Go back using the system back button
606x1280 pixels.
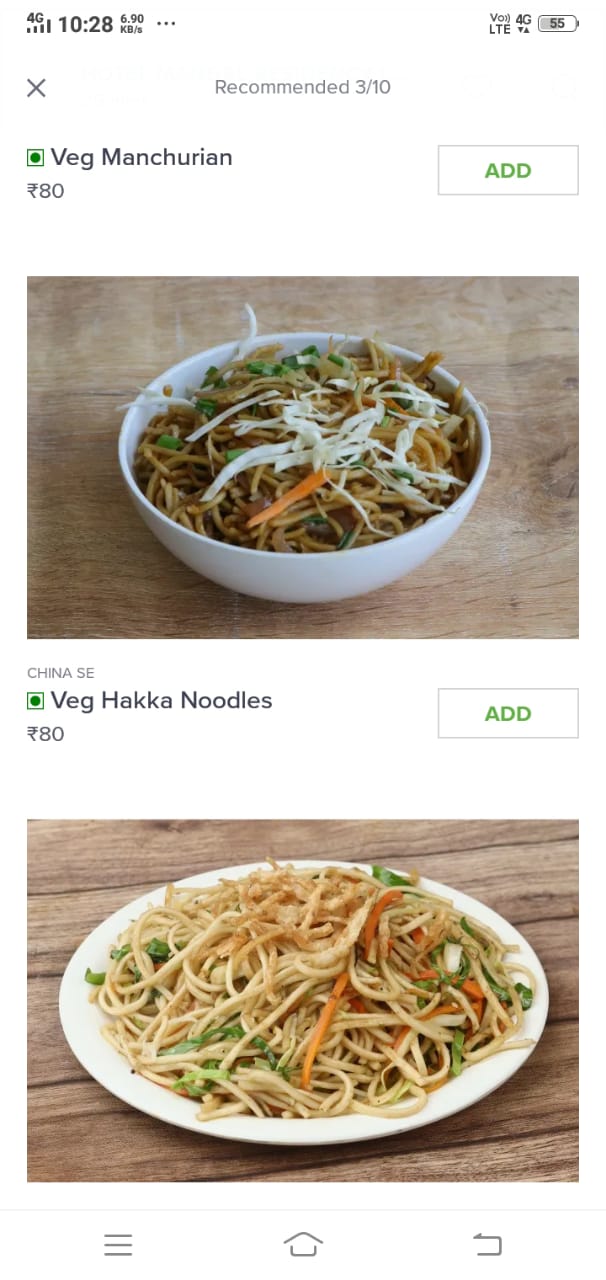pos(487,1244)
